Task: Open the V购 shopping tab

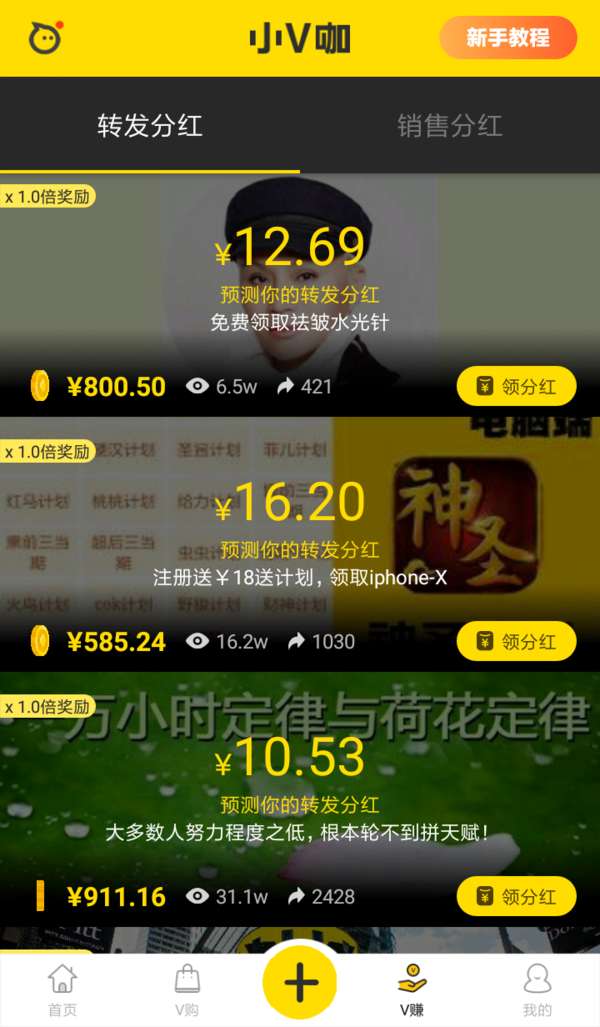Action: click(186, 990)
